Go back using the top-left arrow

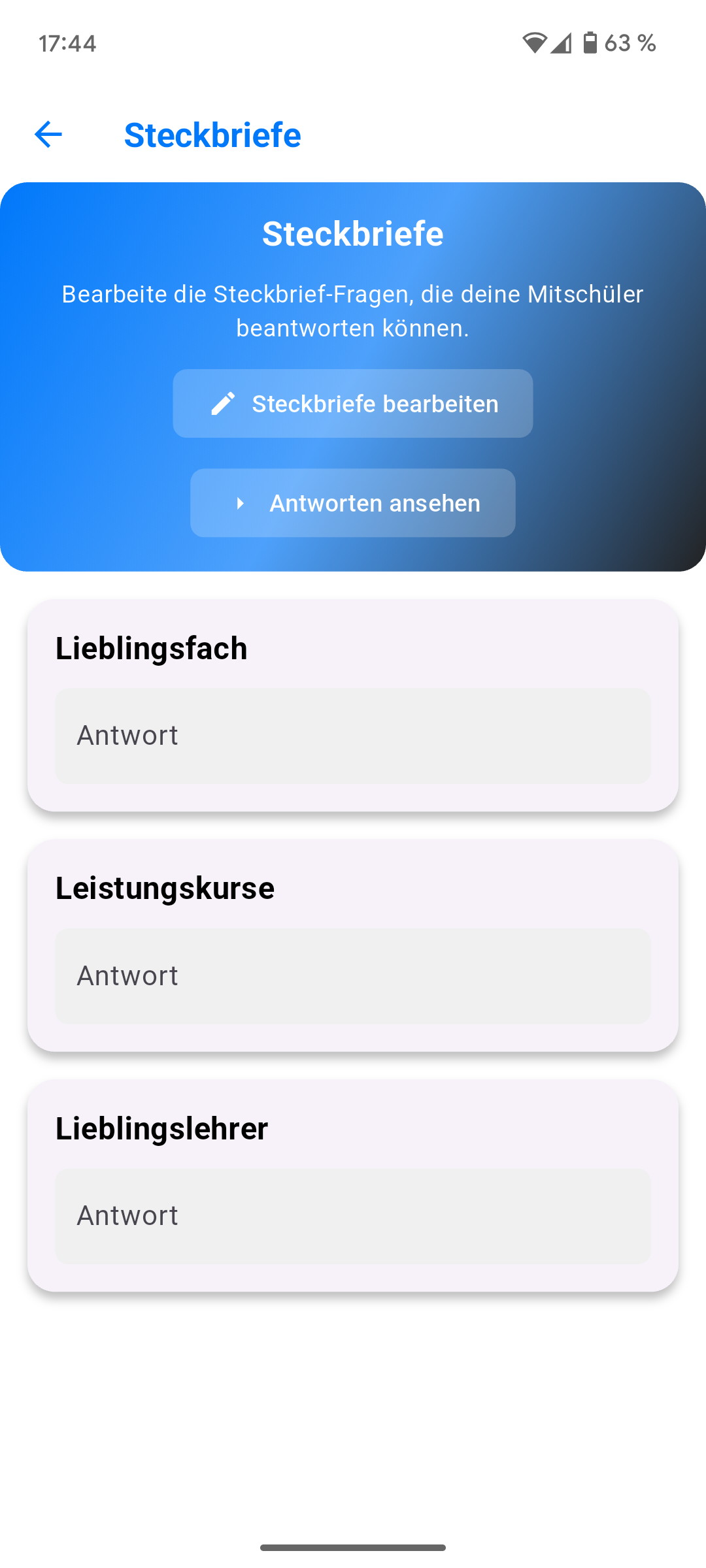[x=48, y=135]
